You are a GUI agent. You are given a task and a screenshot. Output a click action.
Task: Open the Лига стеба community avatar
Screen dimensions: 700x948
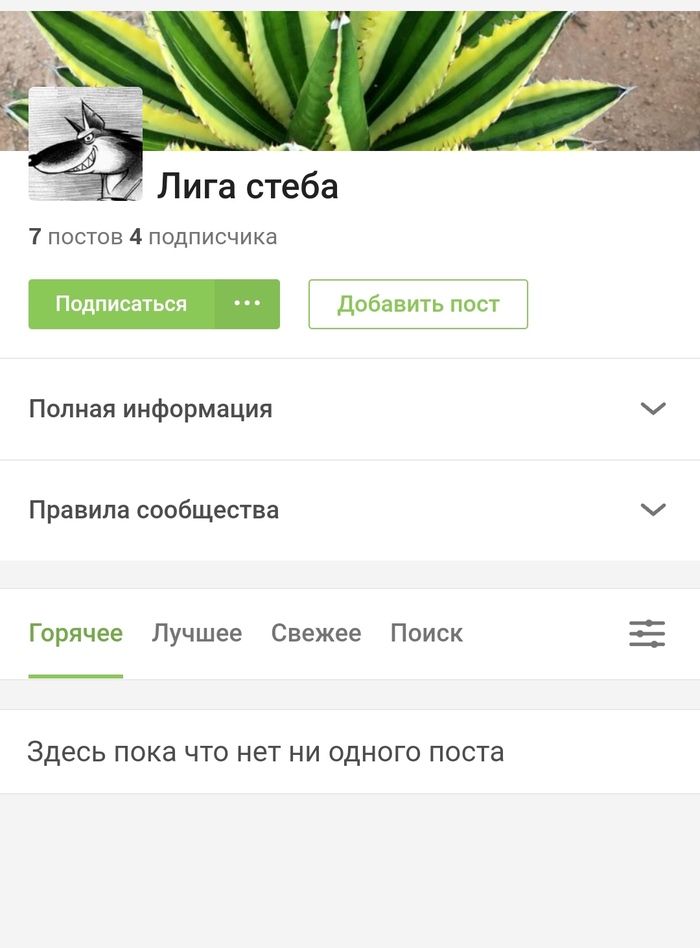[x=86, y=144]
